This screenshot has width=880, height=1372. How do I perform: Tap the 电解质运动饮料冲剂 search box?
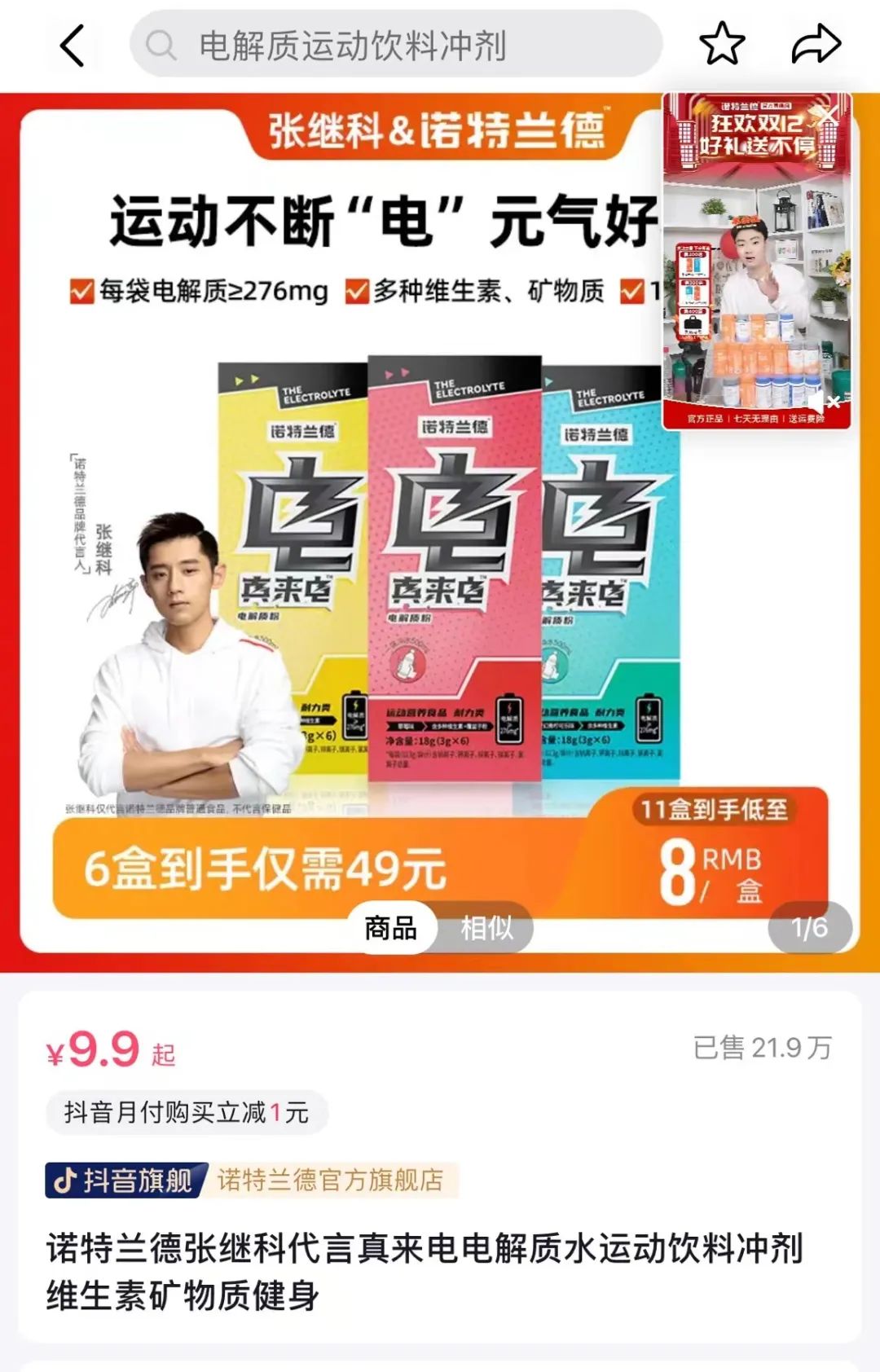(x=396, y=46)
